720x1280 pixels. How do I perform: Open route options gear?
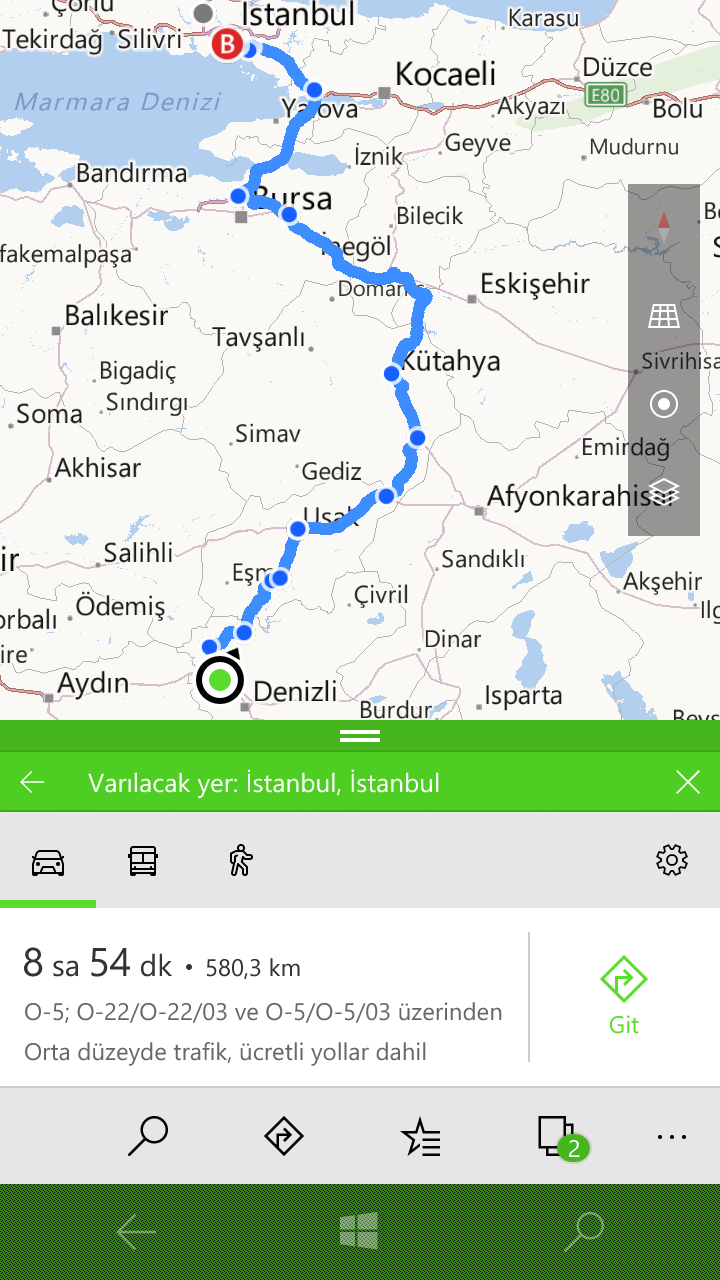tap(671, 860)
